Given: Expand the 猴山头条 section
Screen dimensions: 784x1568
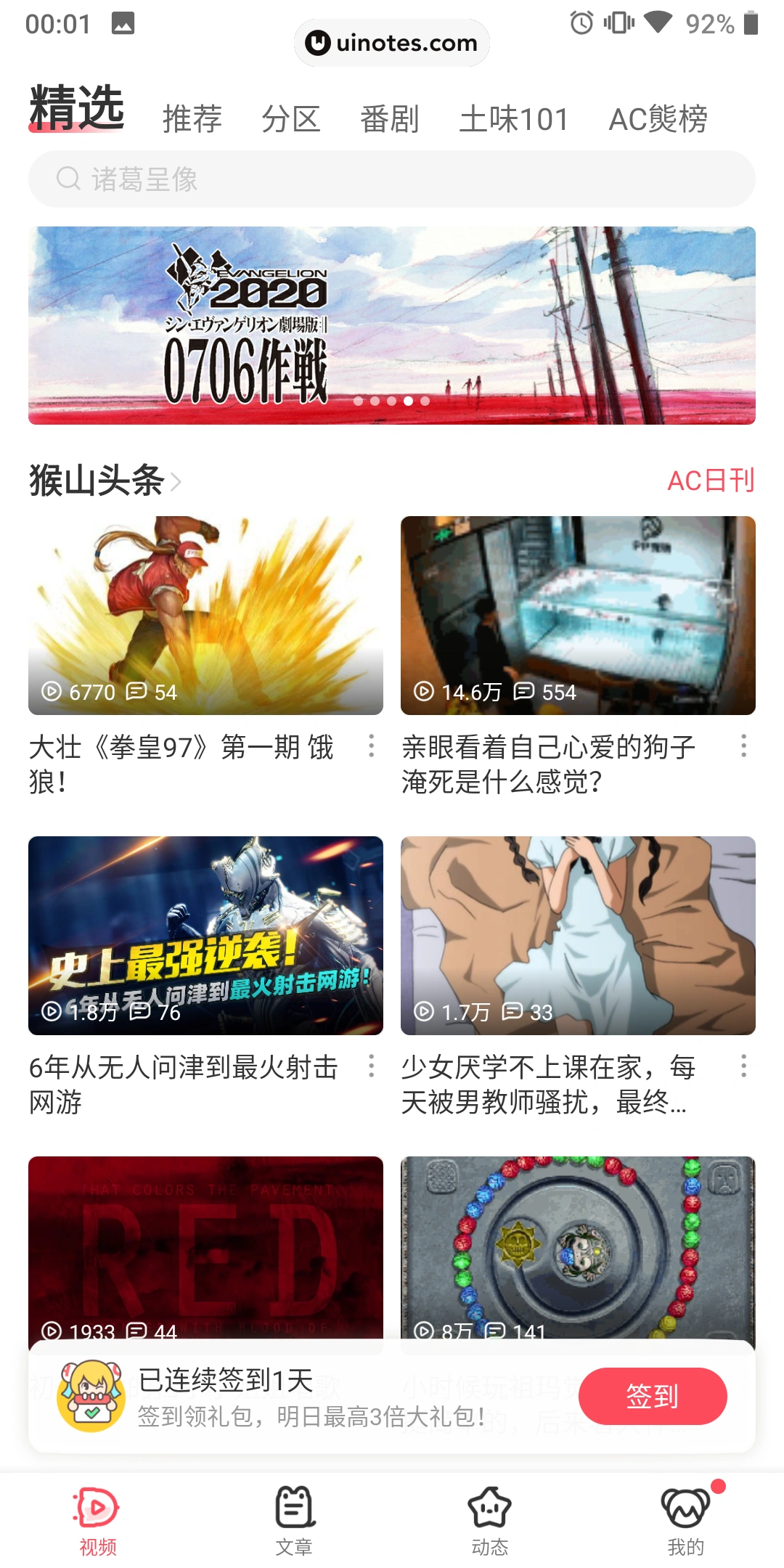Looking at the screenshot, I should point(105,481).
